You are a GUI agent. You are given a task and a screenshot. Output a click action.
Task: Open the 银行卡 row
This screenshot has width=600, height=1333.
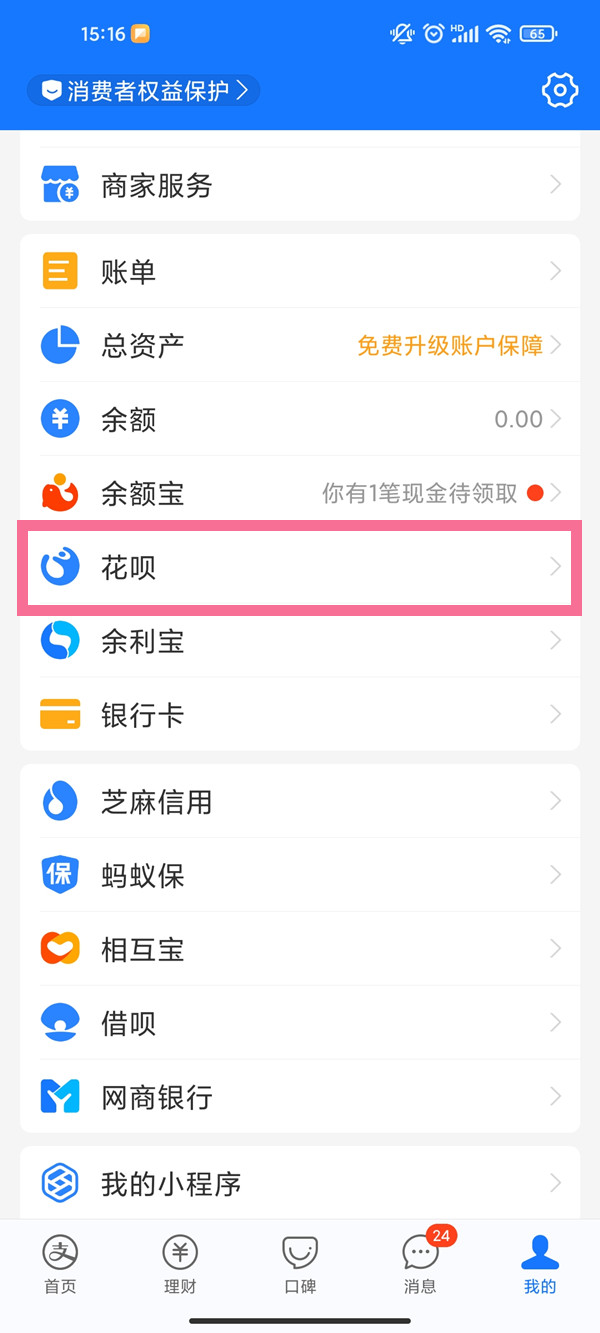(300, 715)
